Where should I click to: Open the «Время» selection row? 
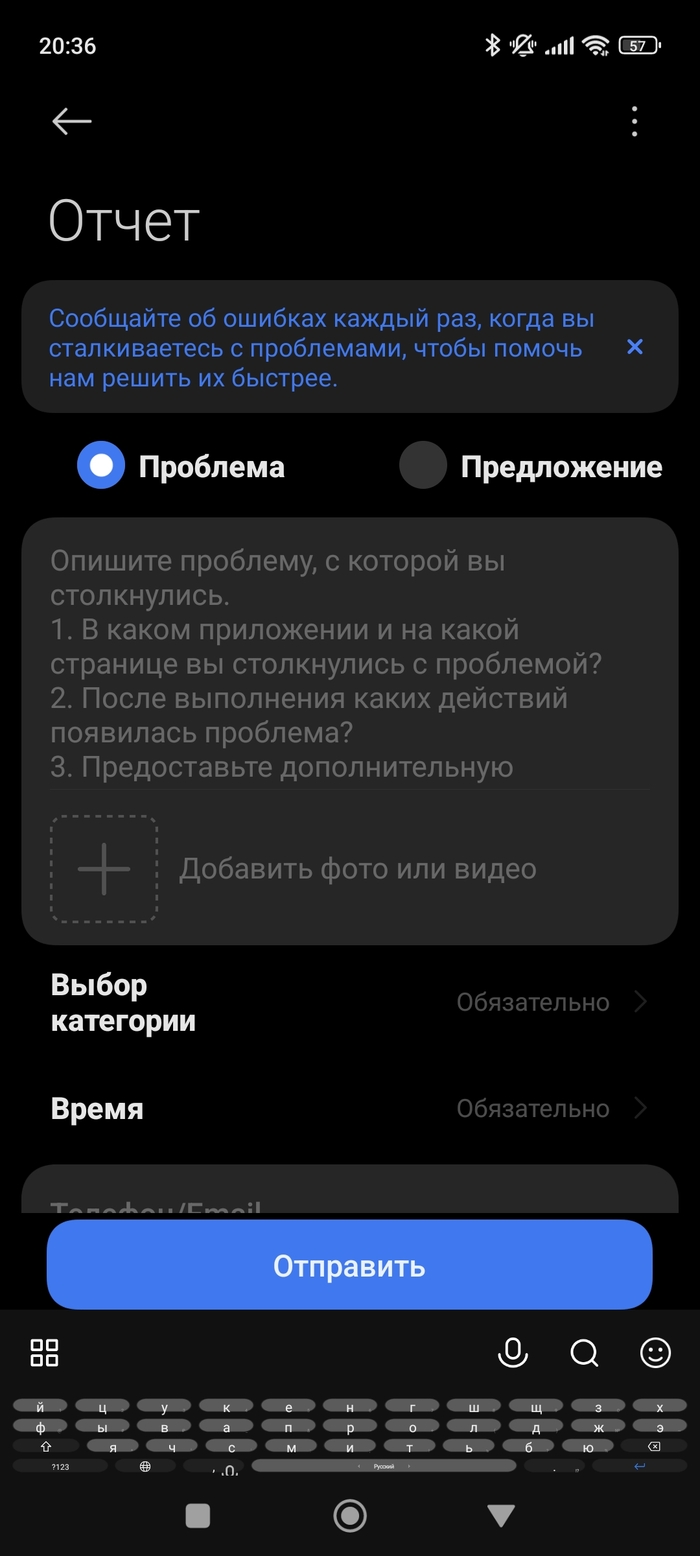pos(350,1109)
